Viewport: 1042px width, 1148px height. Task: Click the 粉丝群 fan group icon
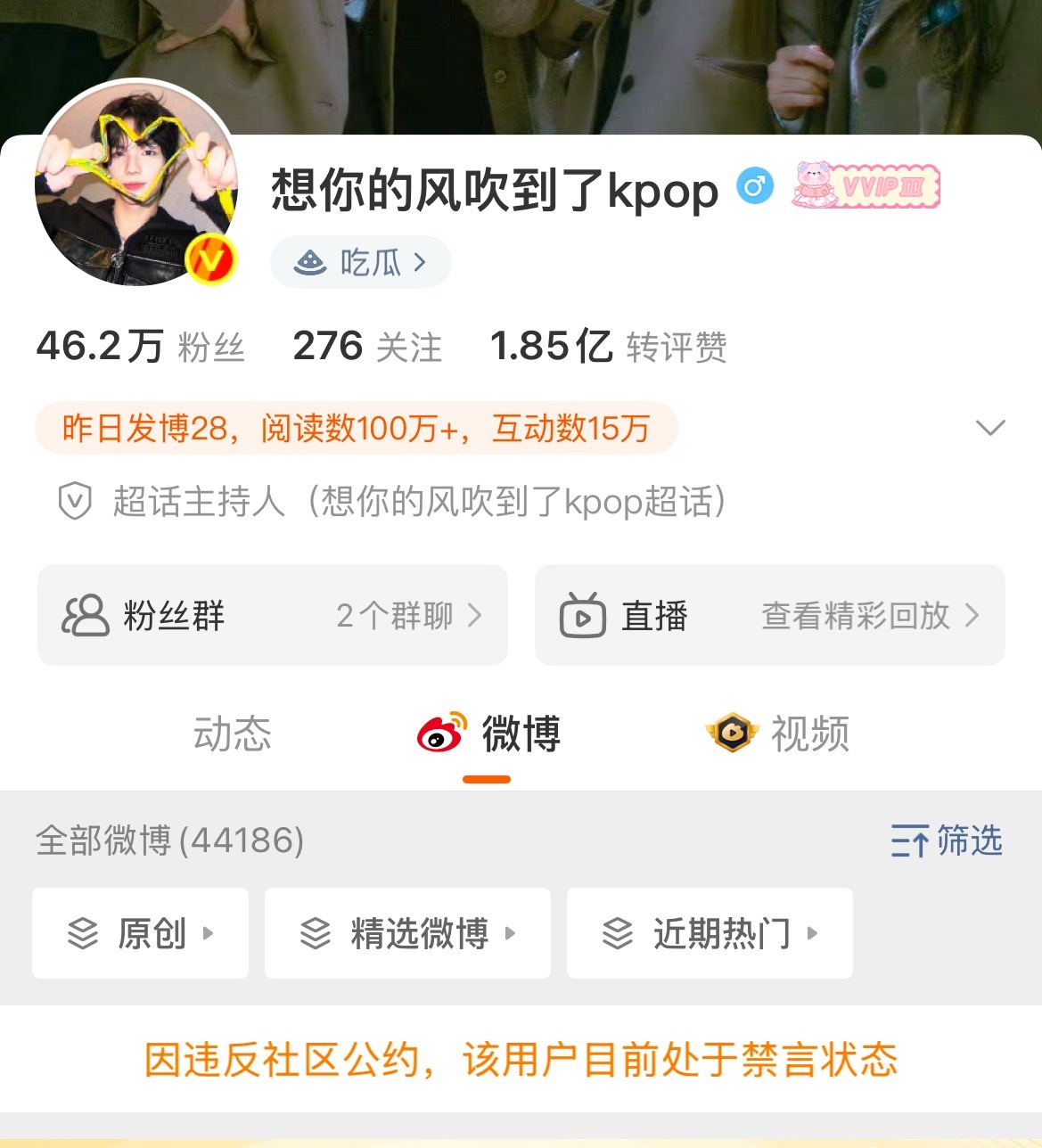pos(82,615)
